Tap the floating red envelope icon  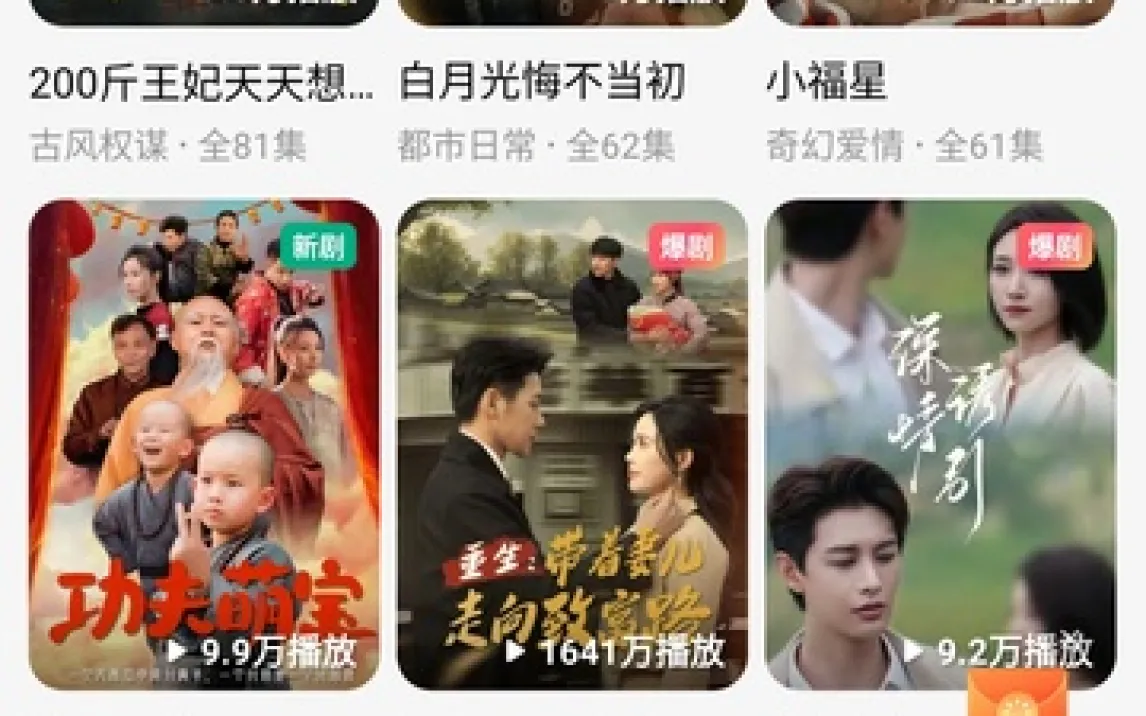(1017, 695)
